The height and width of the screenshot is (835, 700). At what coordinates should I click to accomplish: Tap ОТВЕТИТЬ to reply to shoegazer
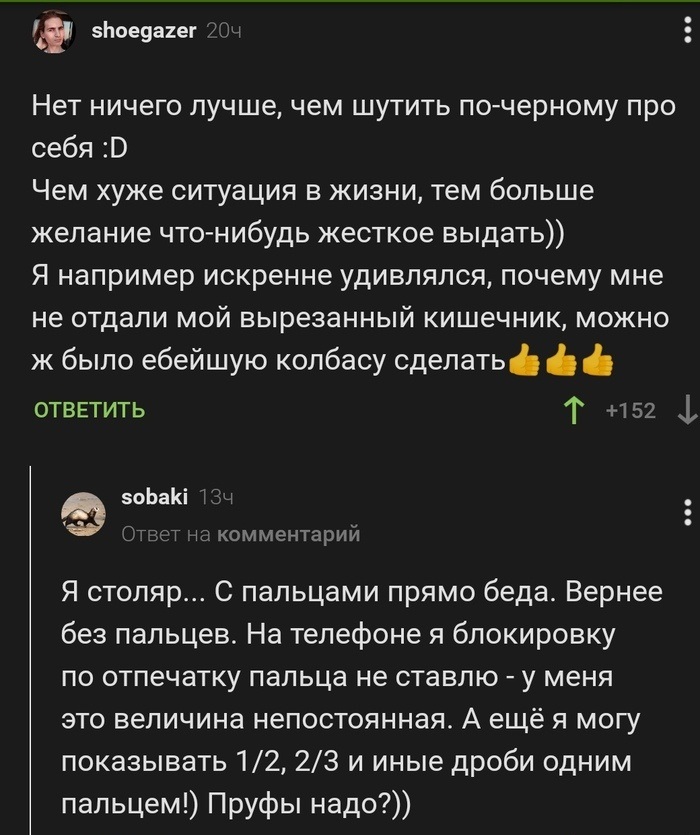[x=90, y=409]
